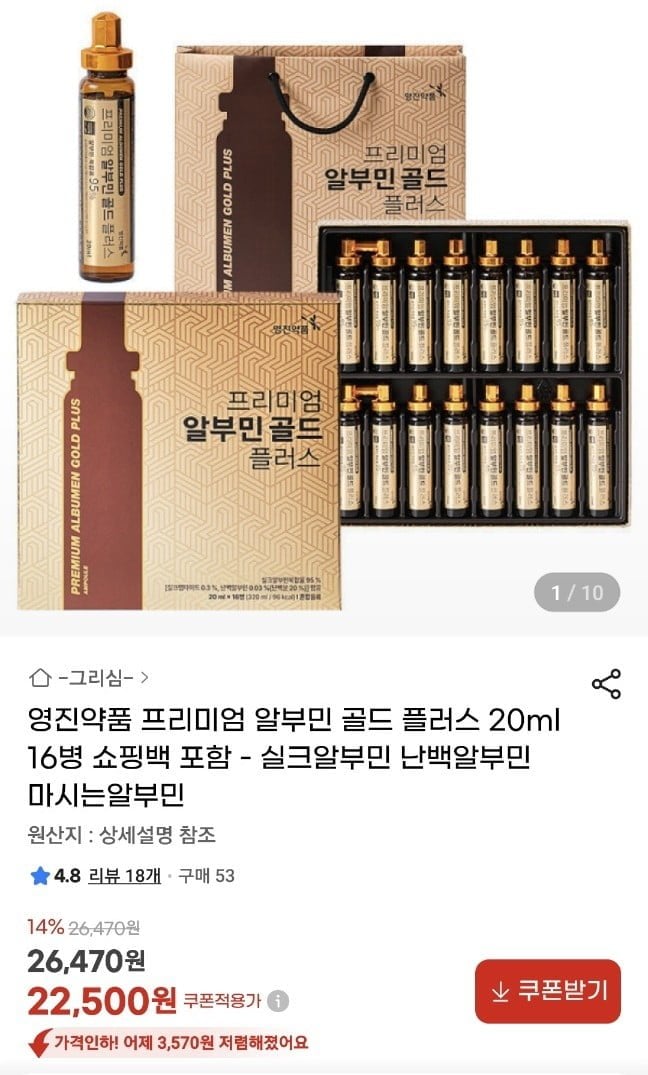
Task: Tap the home icon in the breadcrumb
Action: click(x=40, y=679)
